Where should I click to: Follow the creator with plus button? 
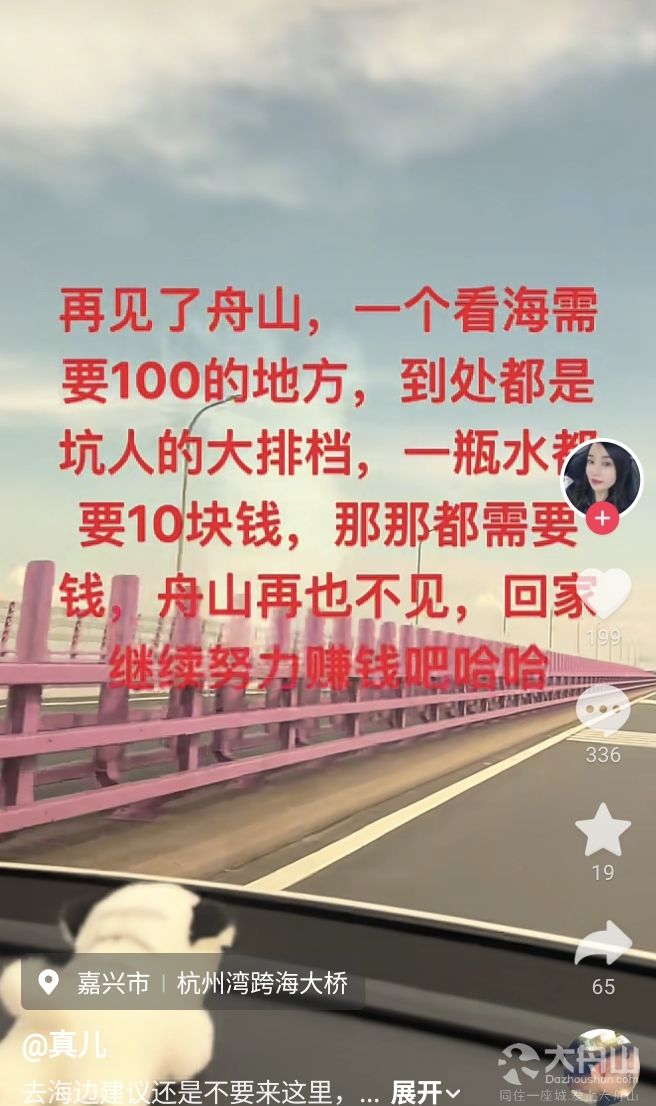(602, 518)
